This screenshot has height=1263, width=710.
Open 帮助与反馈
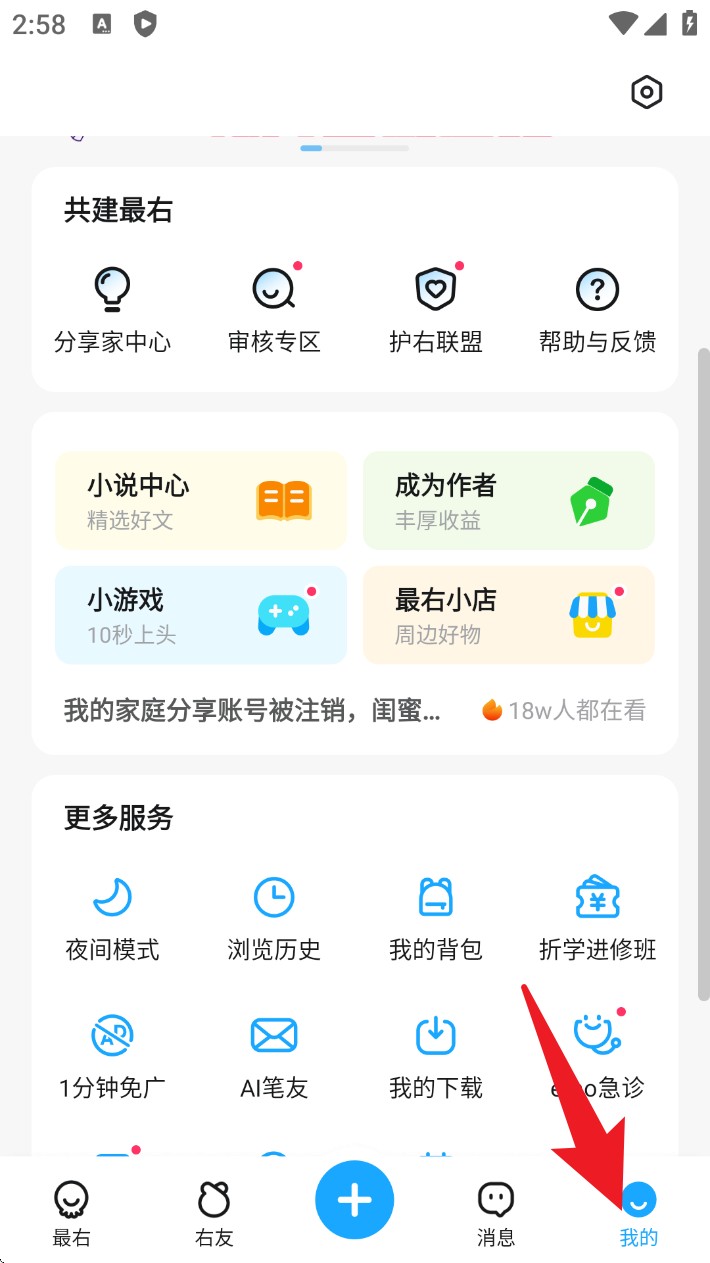597,310
